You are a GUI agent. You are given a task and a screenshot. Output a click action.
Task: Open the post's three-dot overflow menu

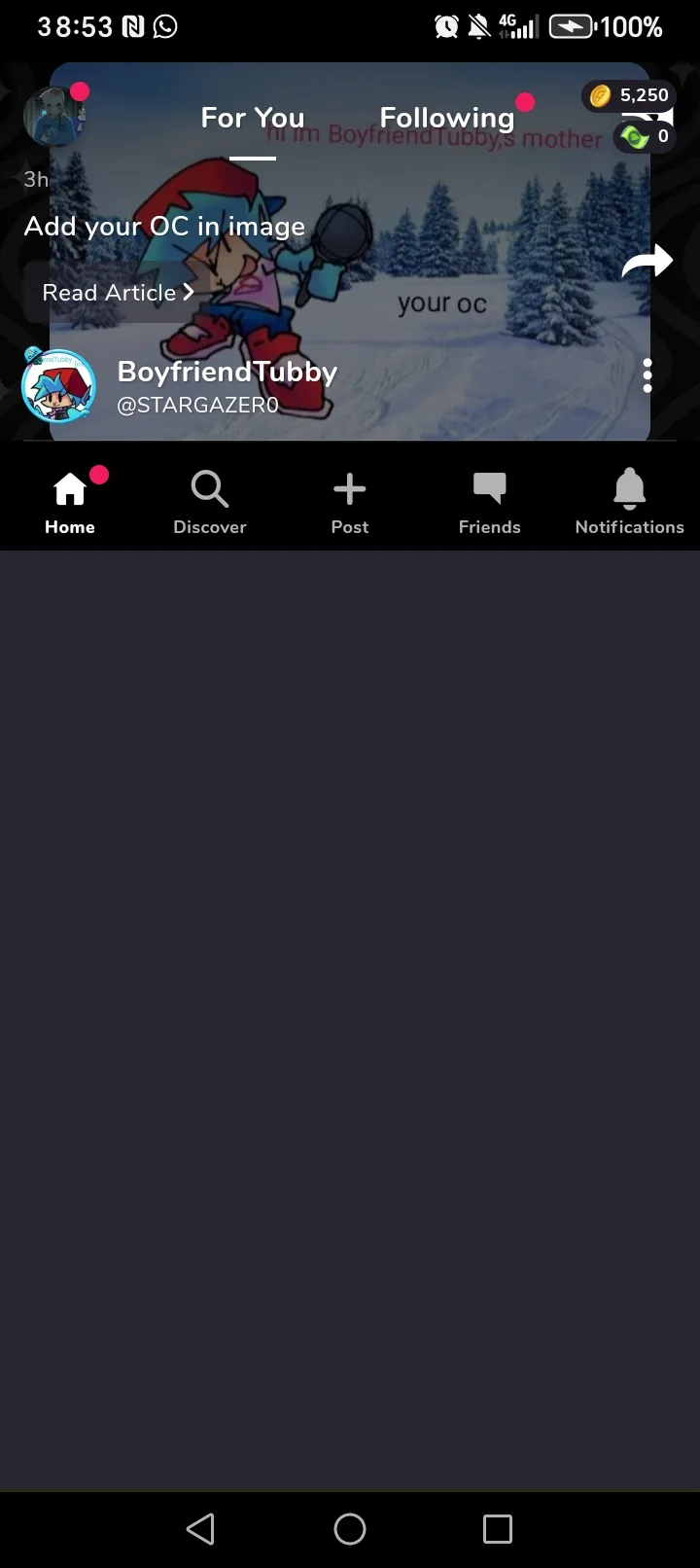[x=647, y=375]
